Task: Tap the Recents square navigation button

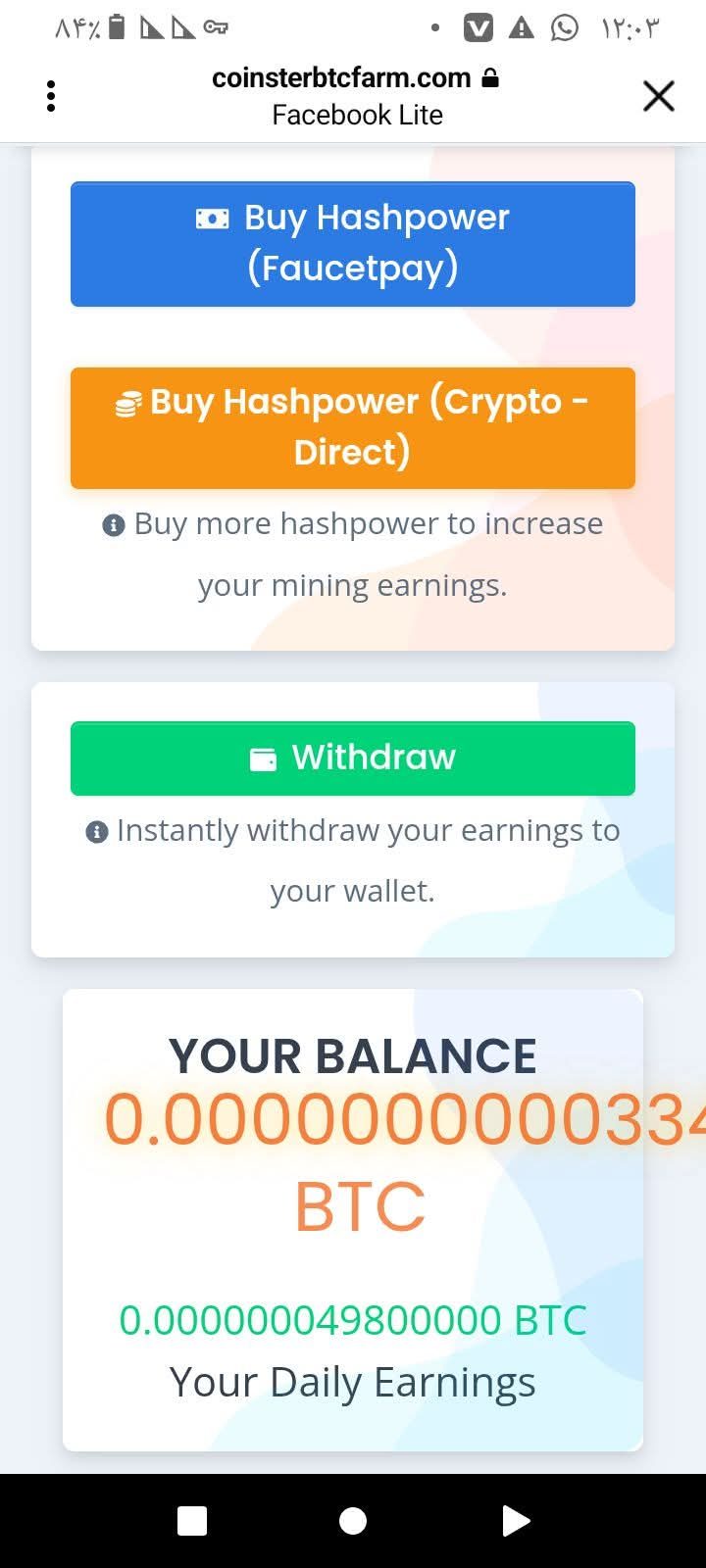Action: tap(190, 1521)
